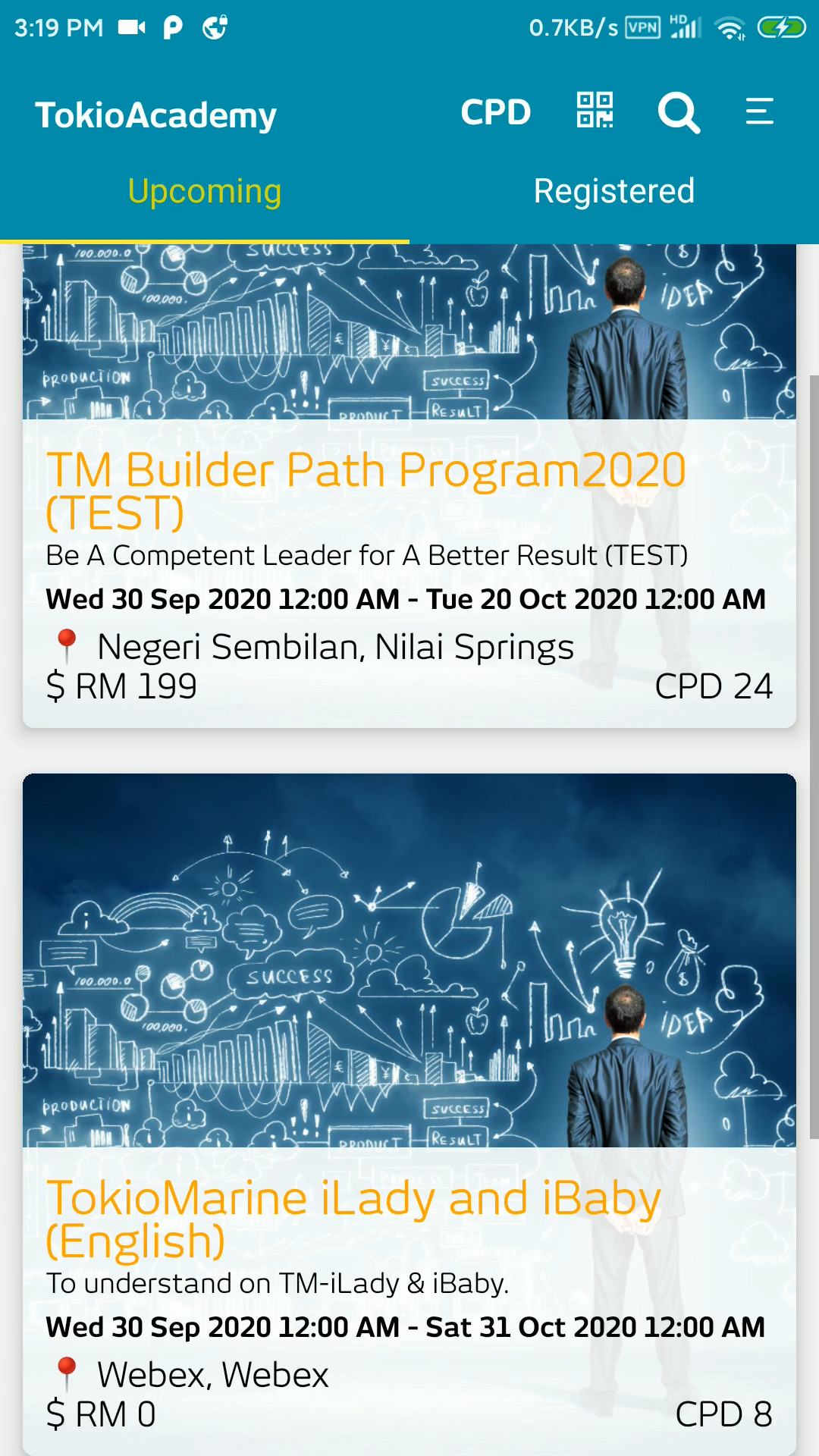Open TokioMarine iLady and iBaby course
Image resolution: width=819 pixels, height=1456 pixels.
point(409,1114)
